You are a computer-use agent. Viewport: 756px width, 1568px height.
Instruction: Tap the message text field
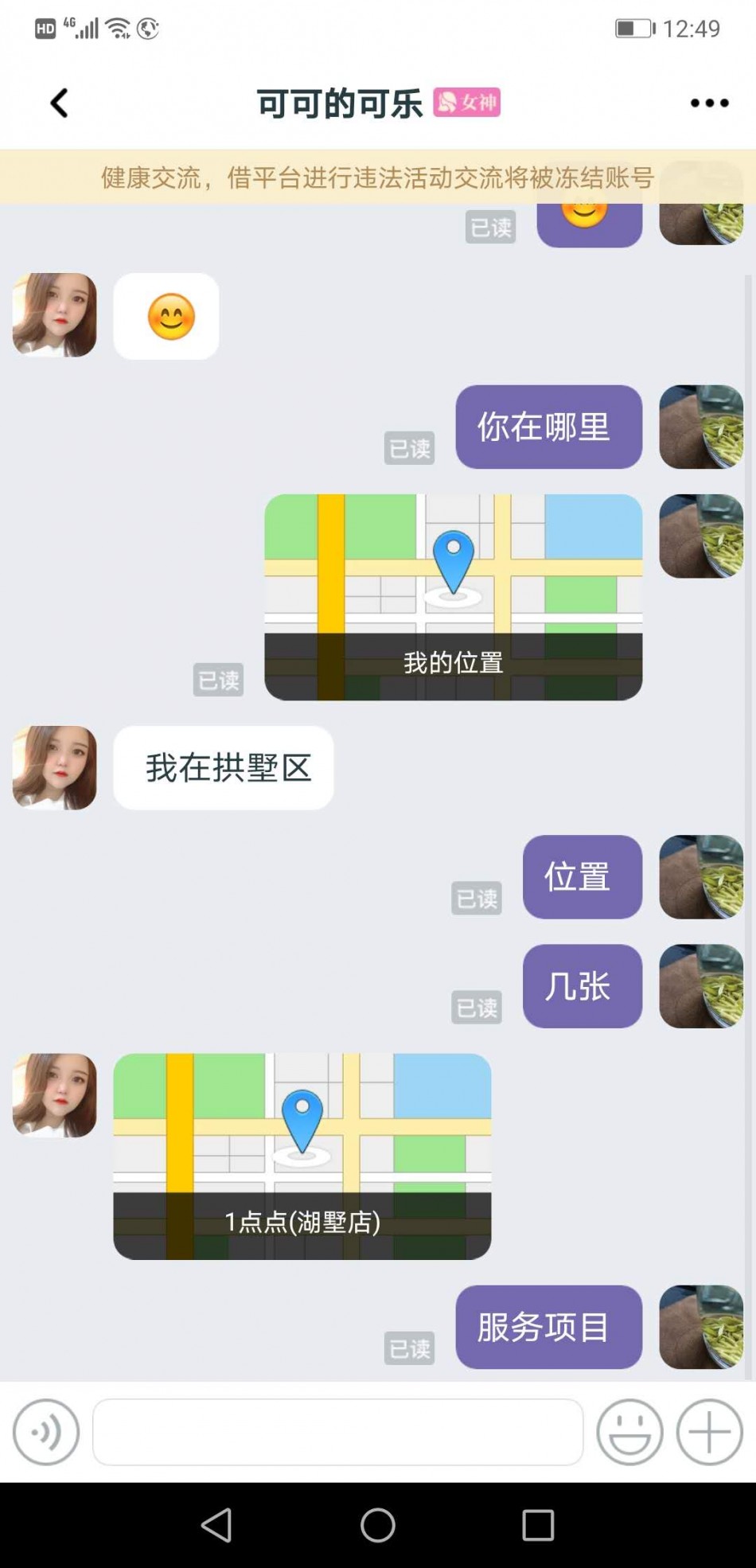click(x=337, y=1432)
